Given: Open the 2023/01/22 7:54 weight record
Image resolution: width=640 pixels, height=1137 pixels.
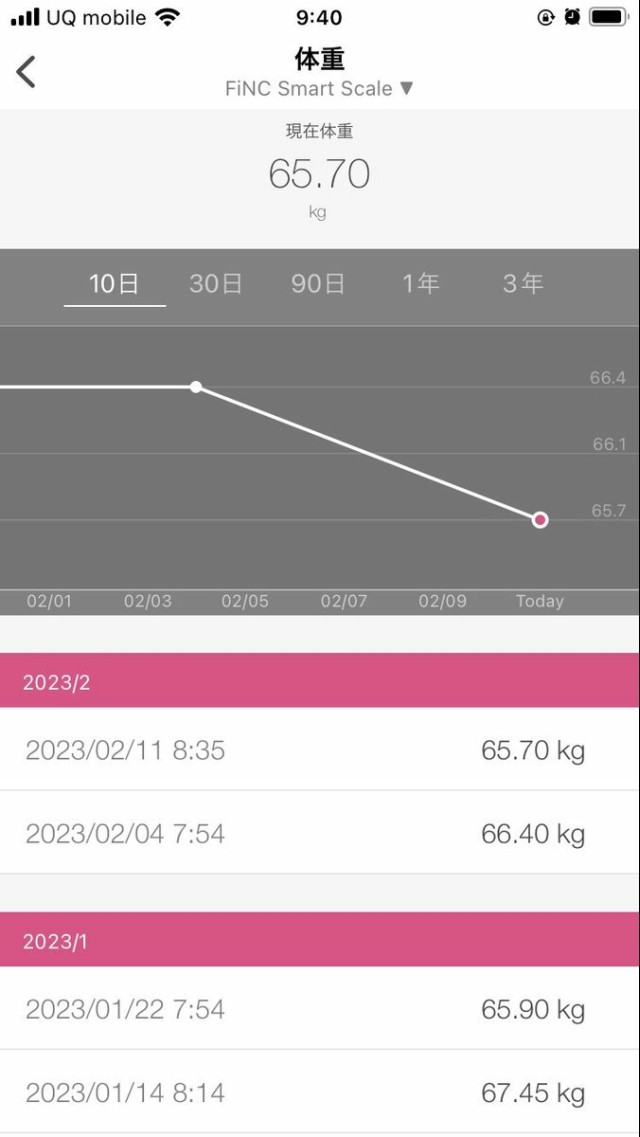Looking at the screenshot, I should pyautogui.click(x=320, y=1009).
